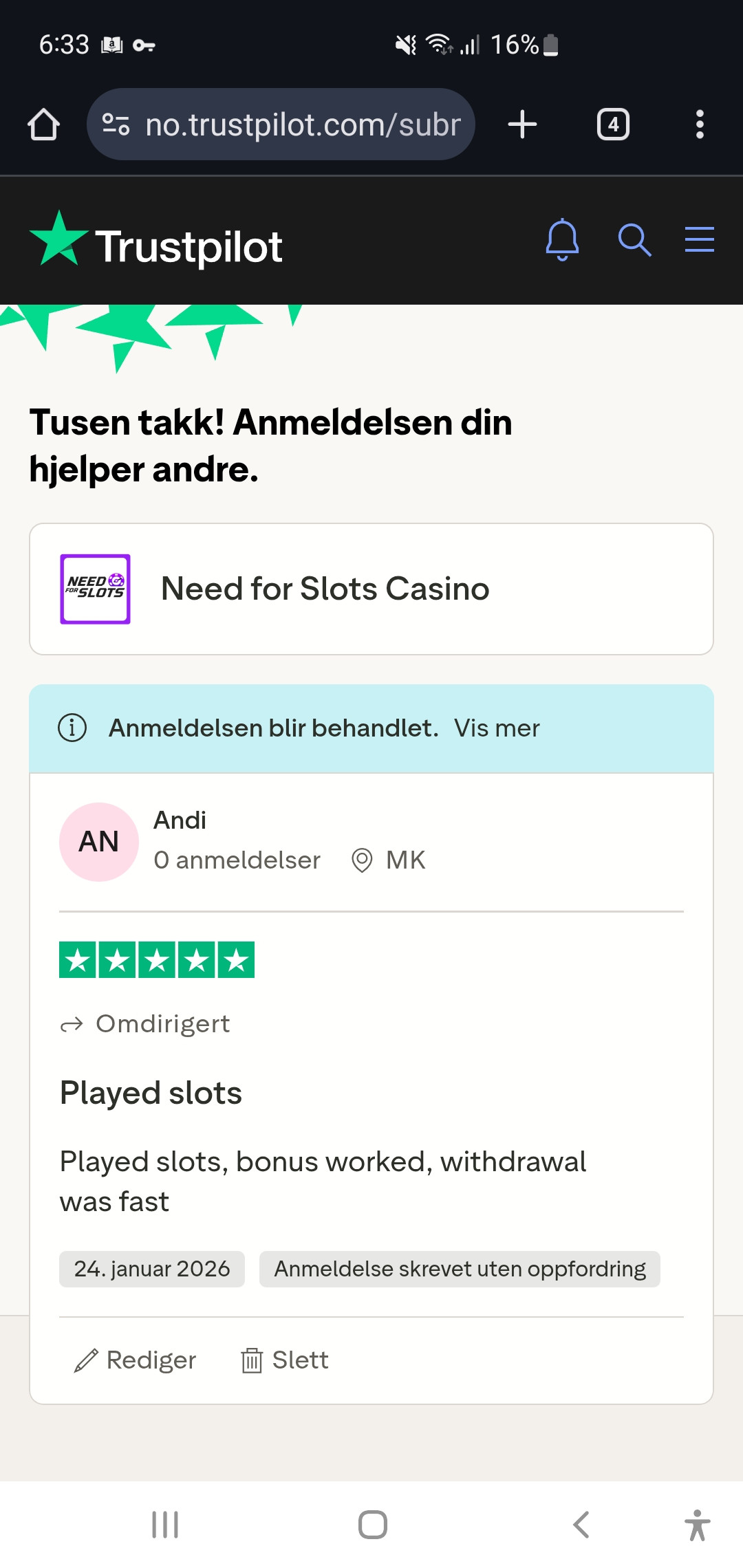Open the Trustpilot hamburger menu
This screenshot has width=743, height=1568.
(x=699, y=239)
